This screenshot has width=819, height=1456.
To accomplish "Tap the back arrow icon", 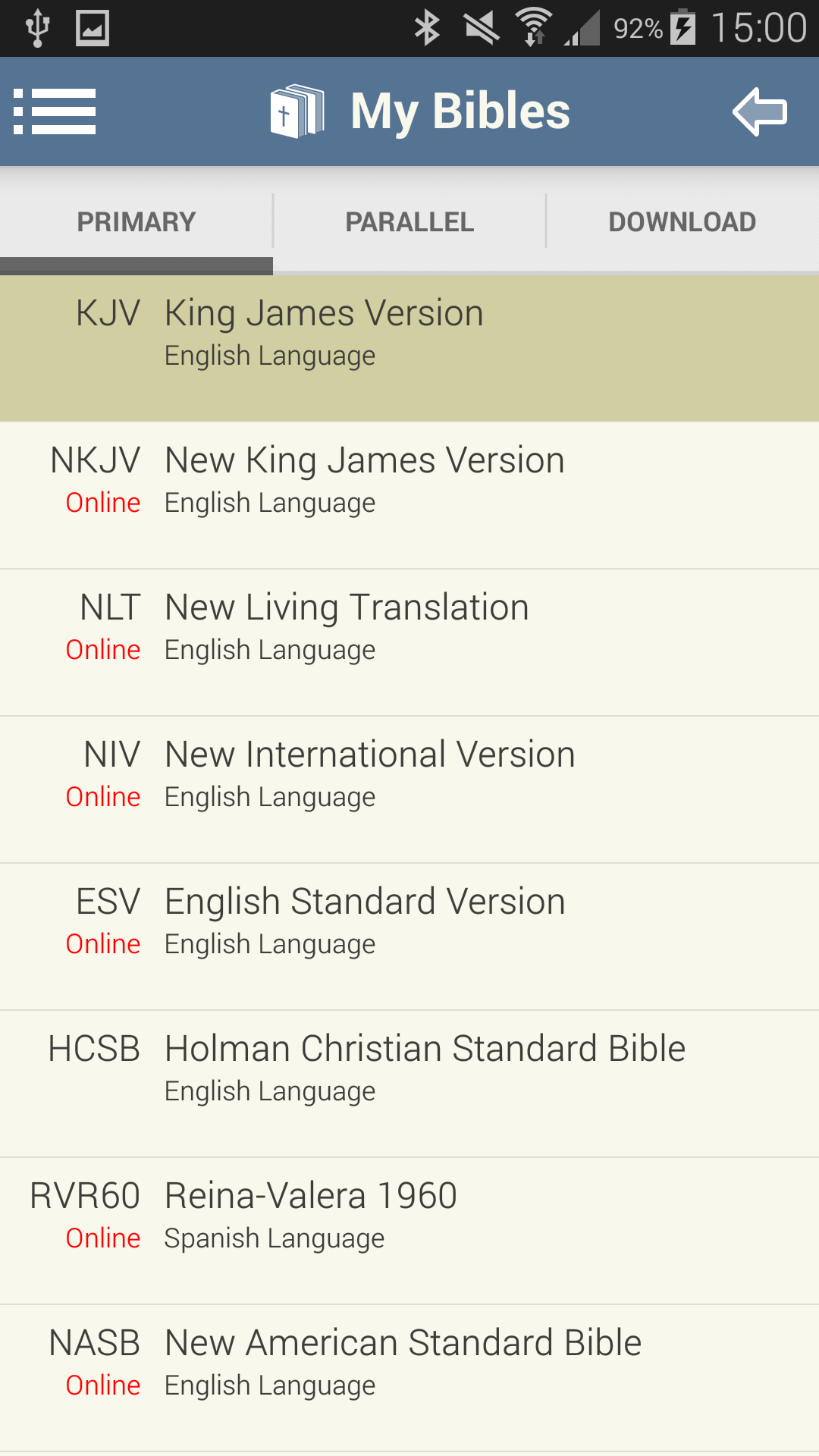I will [759, 111].
